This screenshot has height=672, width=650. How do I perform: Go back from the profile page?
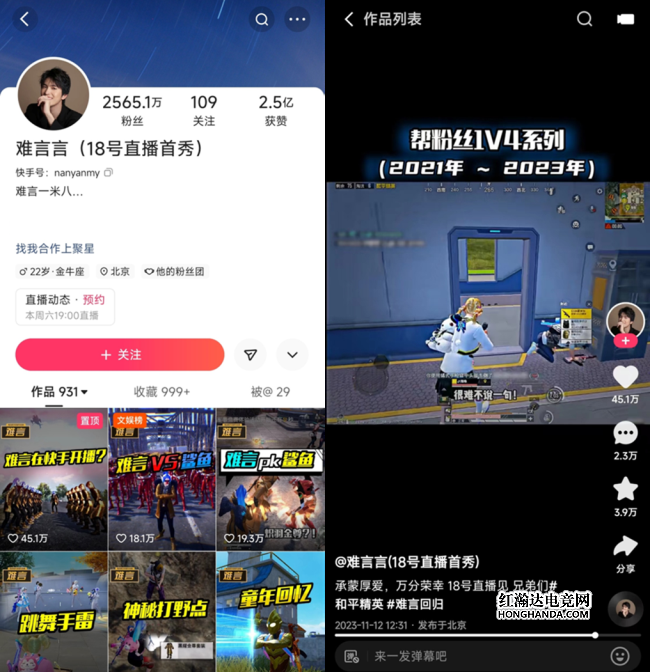(x=25, y=19)
